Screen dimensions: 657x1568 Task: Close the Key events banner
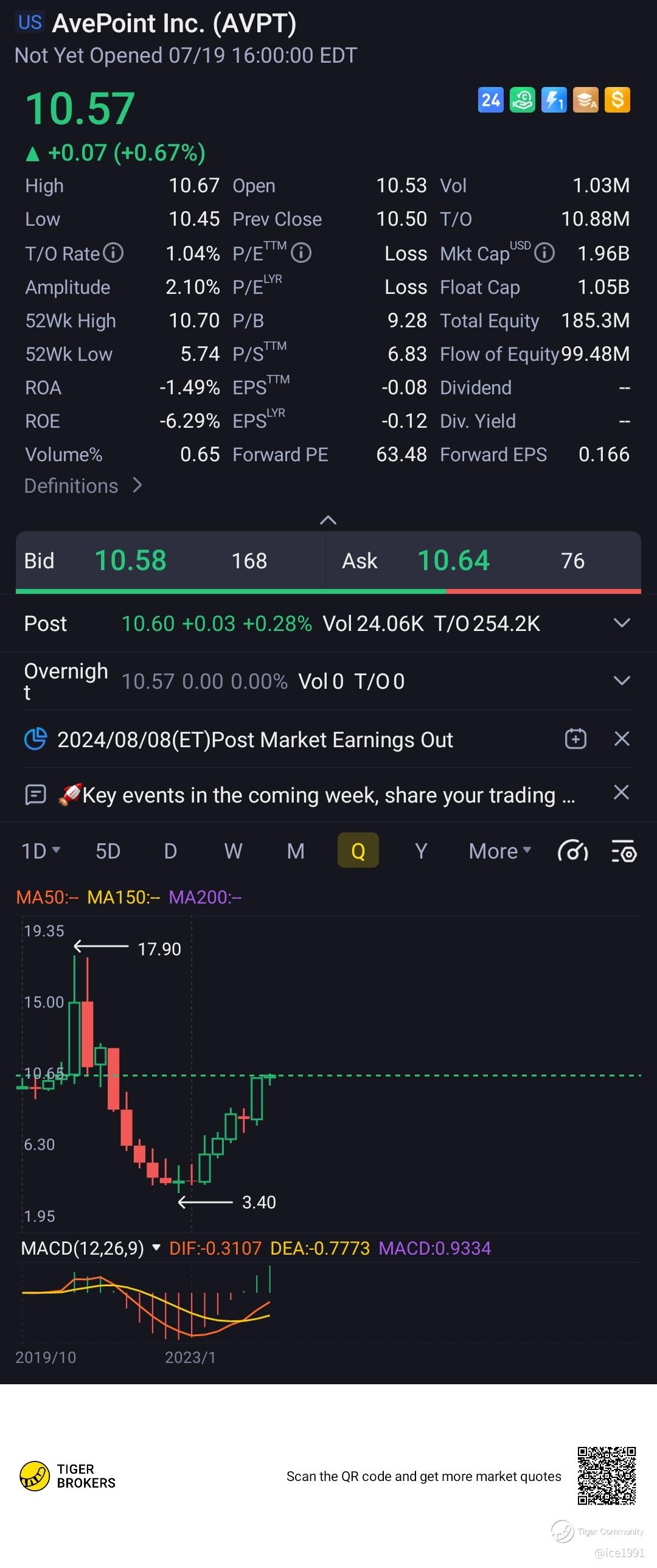(621, 793)
